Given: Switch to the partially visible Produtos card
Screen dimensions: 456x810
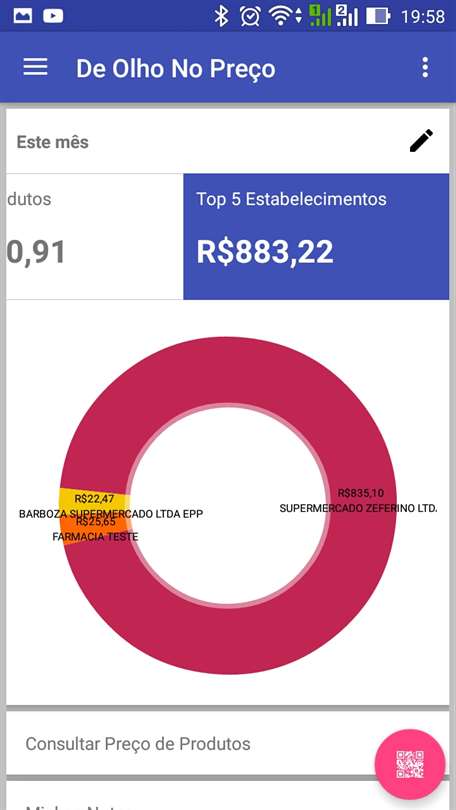Looking at the screenshot, I should 95,237.
